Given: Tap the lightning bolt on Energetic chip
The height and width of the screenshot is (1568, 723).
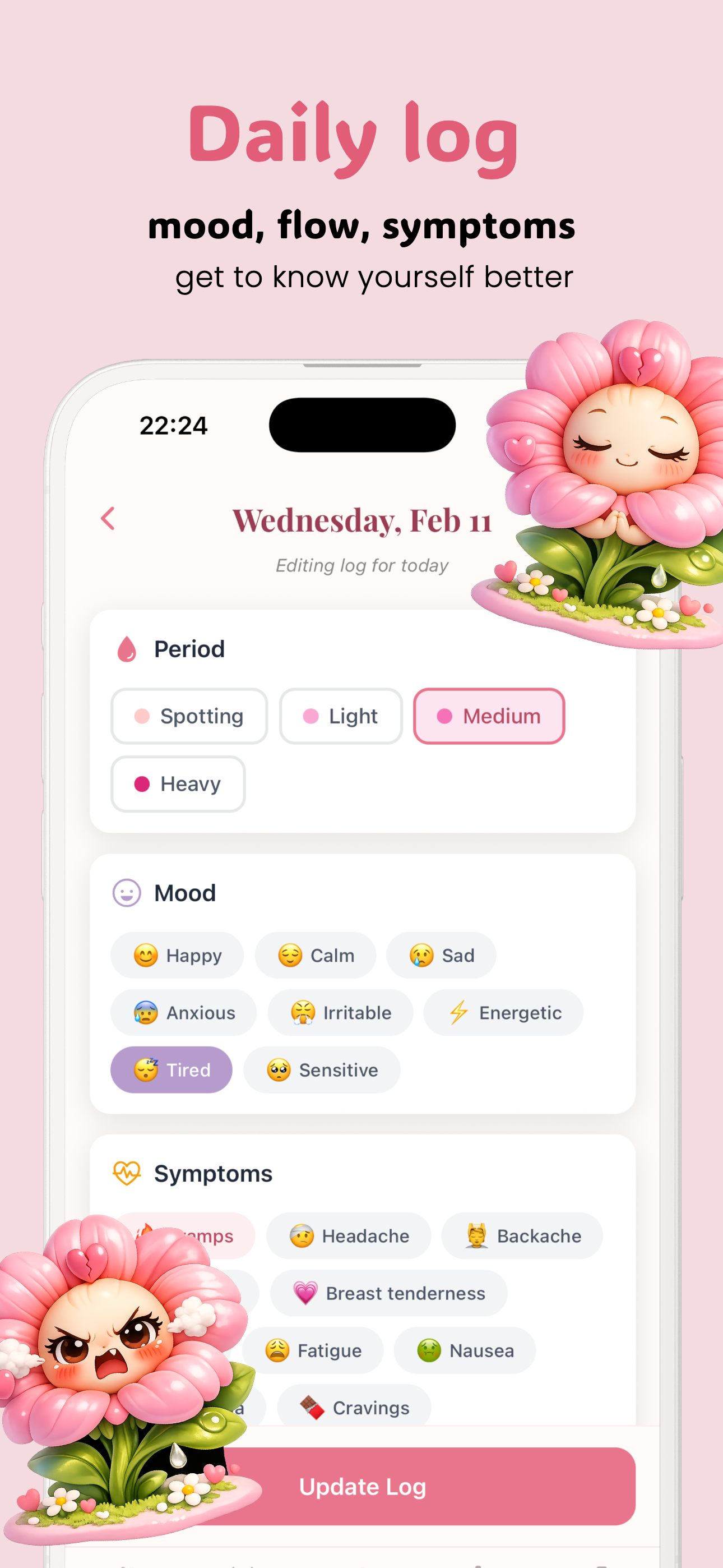Looking at the screenshot, I should click(458, 1012).
